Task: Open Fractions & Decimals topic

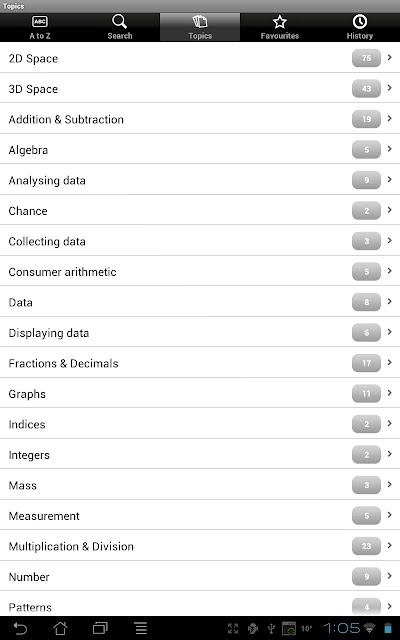Action: pyautogui.click(x=200, y=362)
